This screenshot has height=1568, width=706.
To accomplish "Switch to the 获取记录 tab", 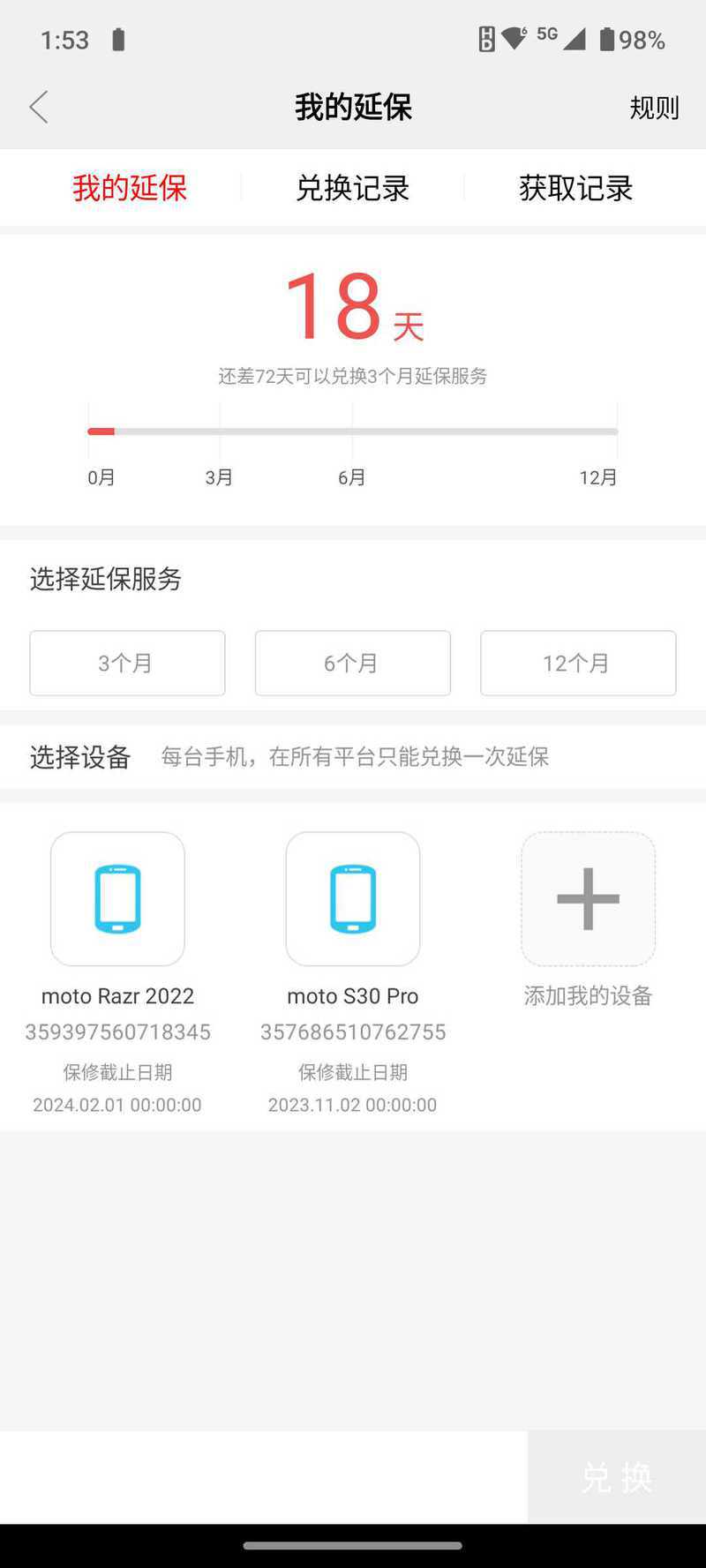I will [x=575, y=188].
